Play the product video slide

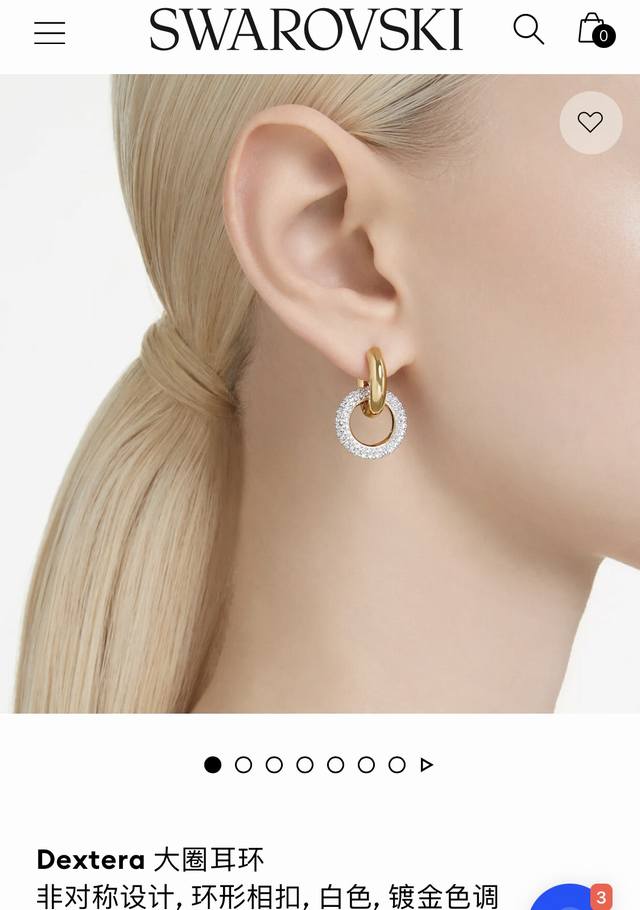click(x=427, y=765)
